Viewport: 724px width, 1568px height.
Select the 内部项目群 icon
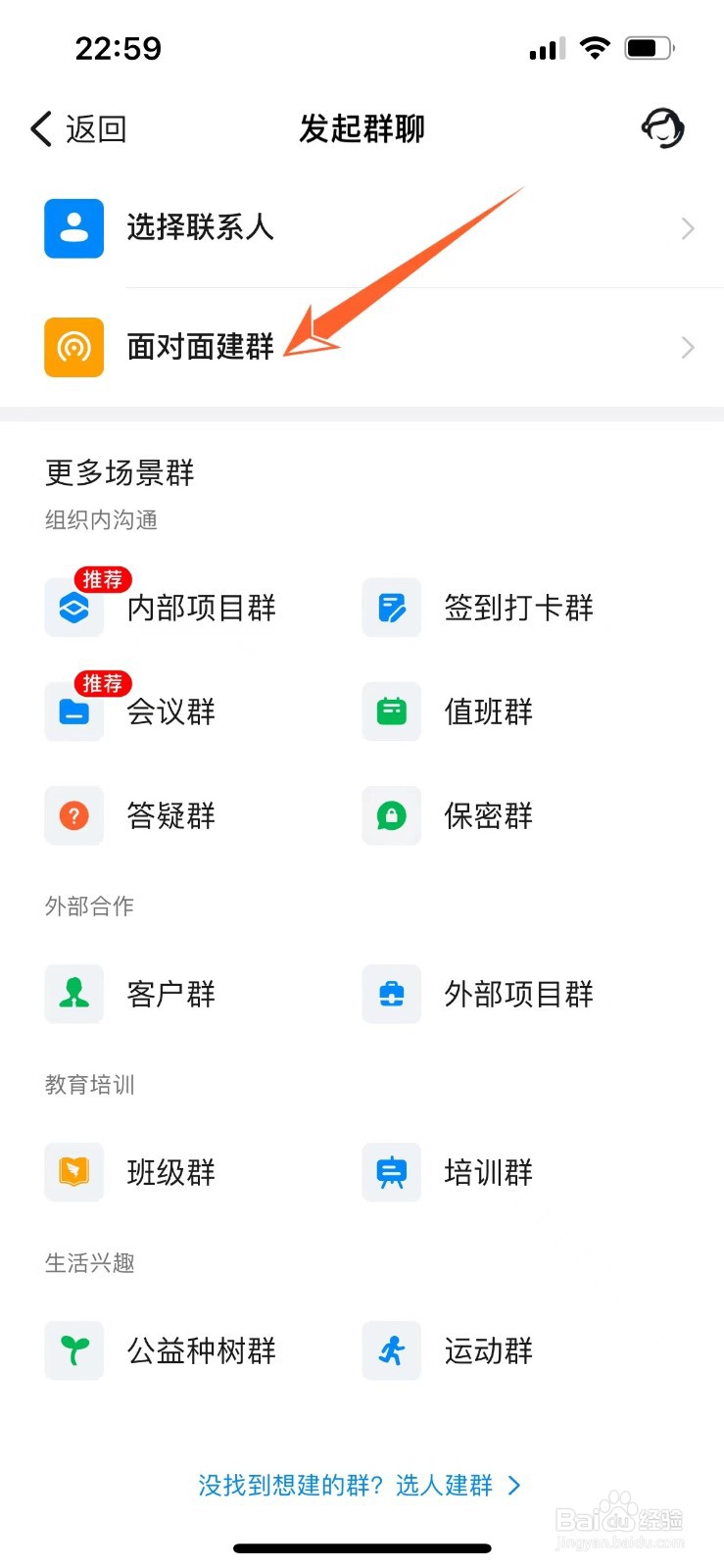(x=73, y=608)
